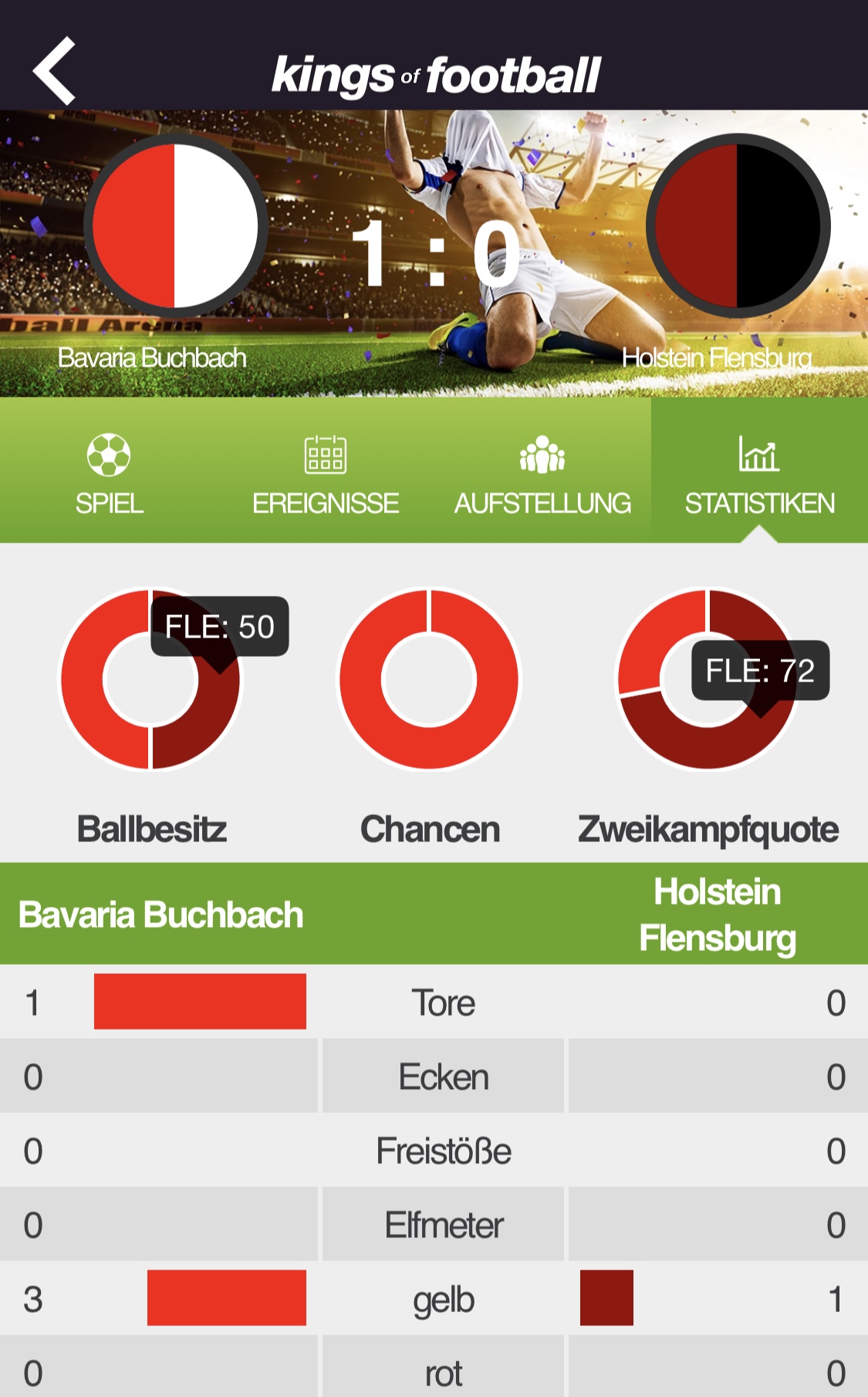This screenshot has width=868, height=1397.
Task: Tap the Holstein Flensburg team crest
Action: coord(738,225)
